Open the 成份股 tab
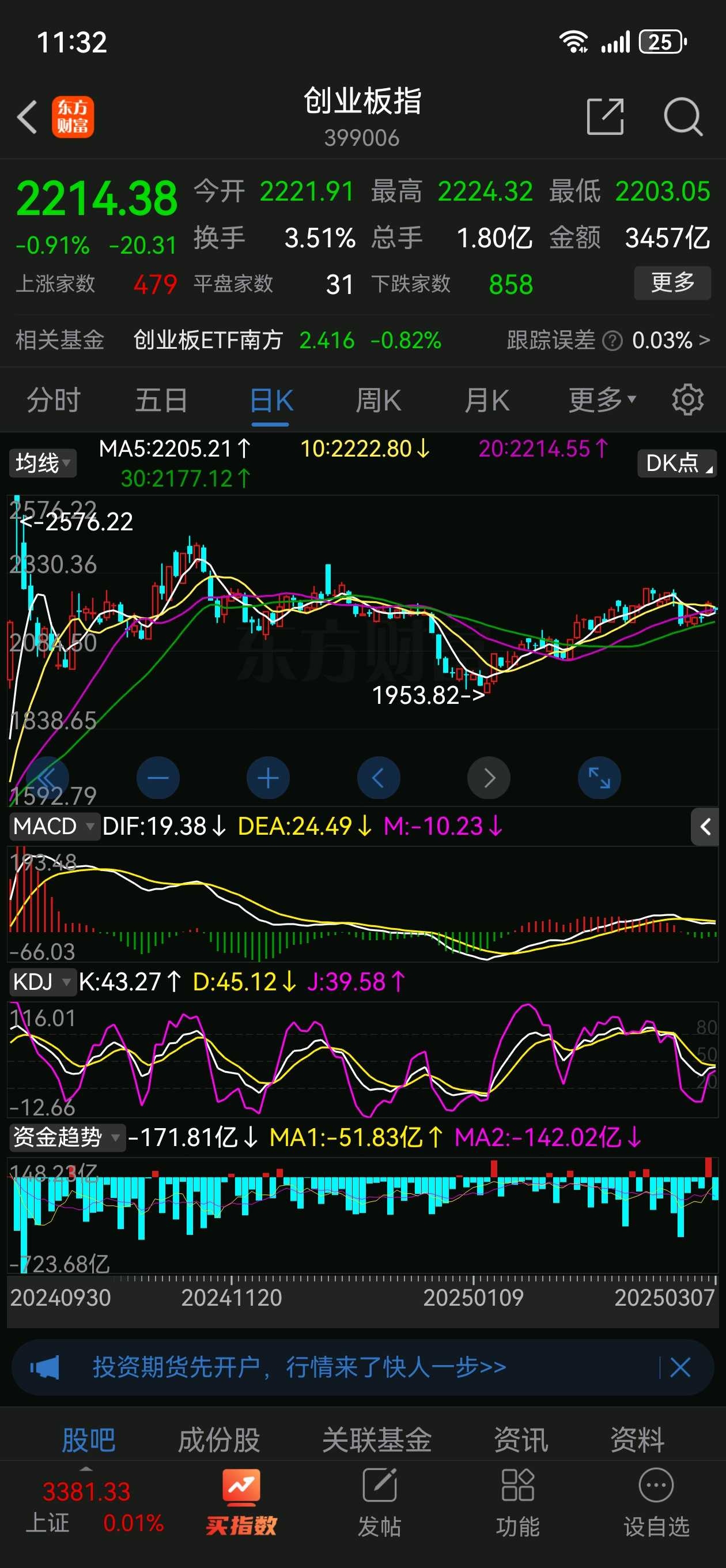The width and height of the screenshot is (726, 1568). pos(218,1440)
